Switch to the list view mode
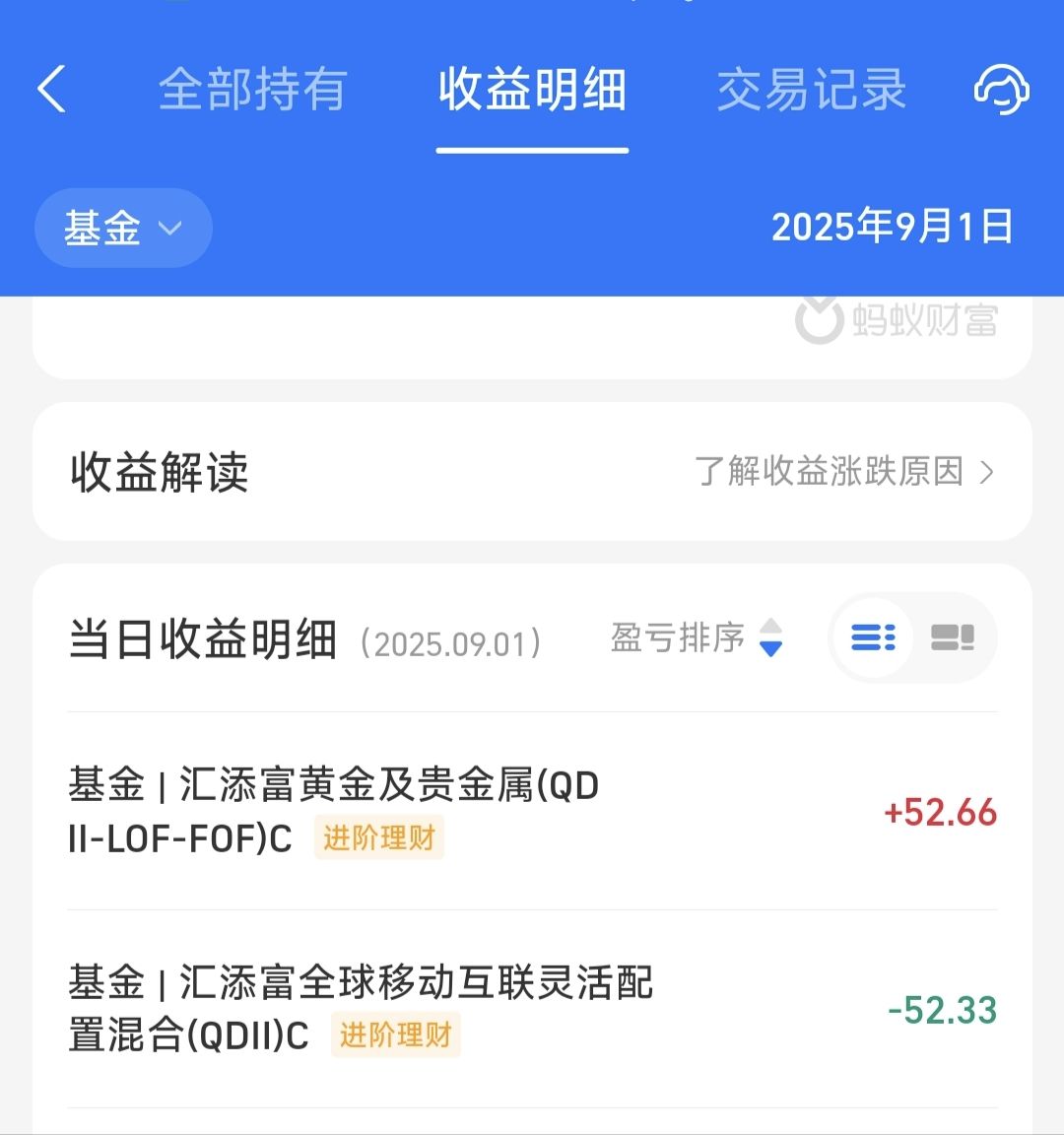Viewport: 1064px width, 1135px height. 873,638
